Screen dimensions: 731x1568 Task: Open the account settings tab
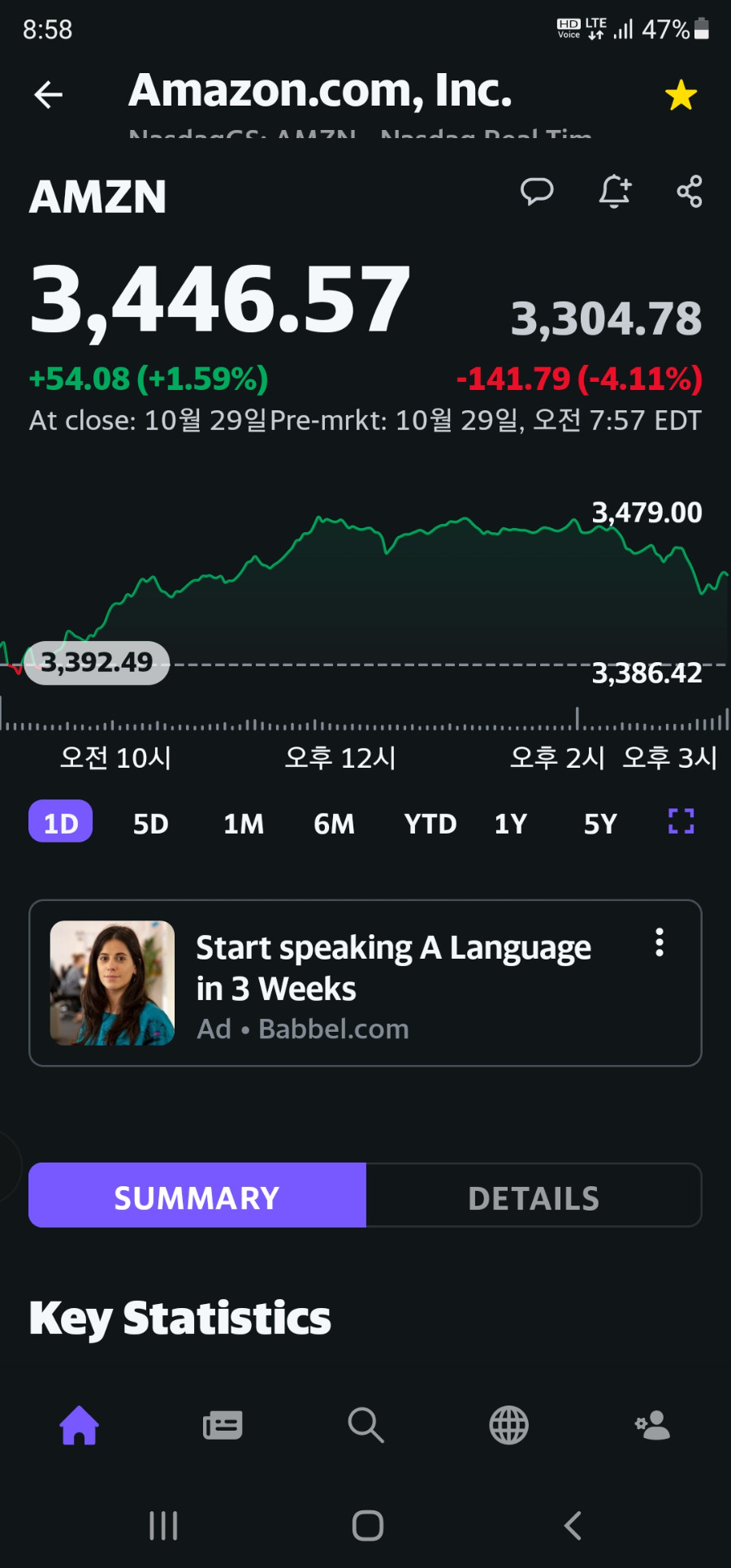652,1426
